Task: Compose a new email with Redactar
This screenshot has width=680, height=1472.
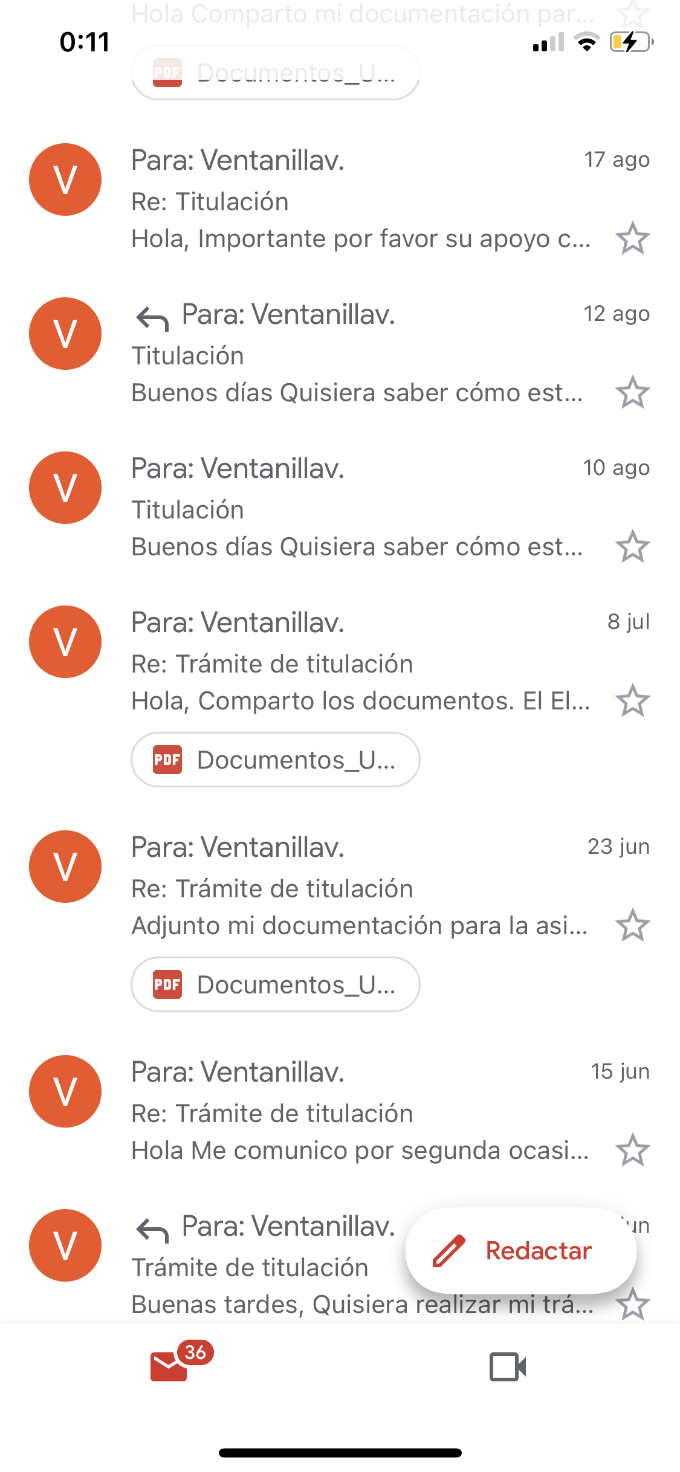Action: (521, 1250)
